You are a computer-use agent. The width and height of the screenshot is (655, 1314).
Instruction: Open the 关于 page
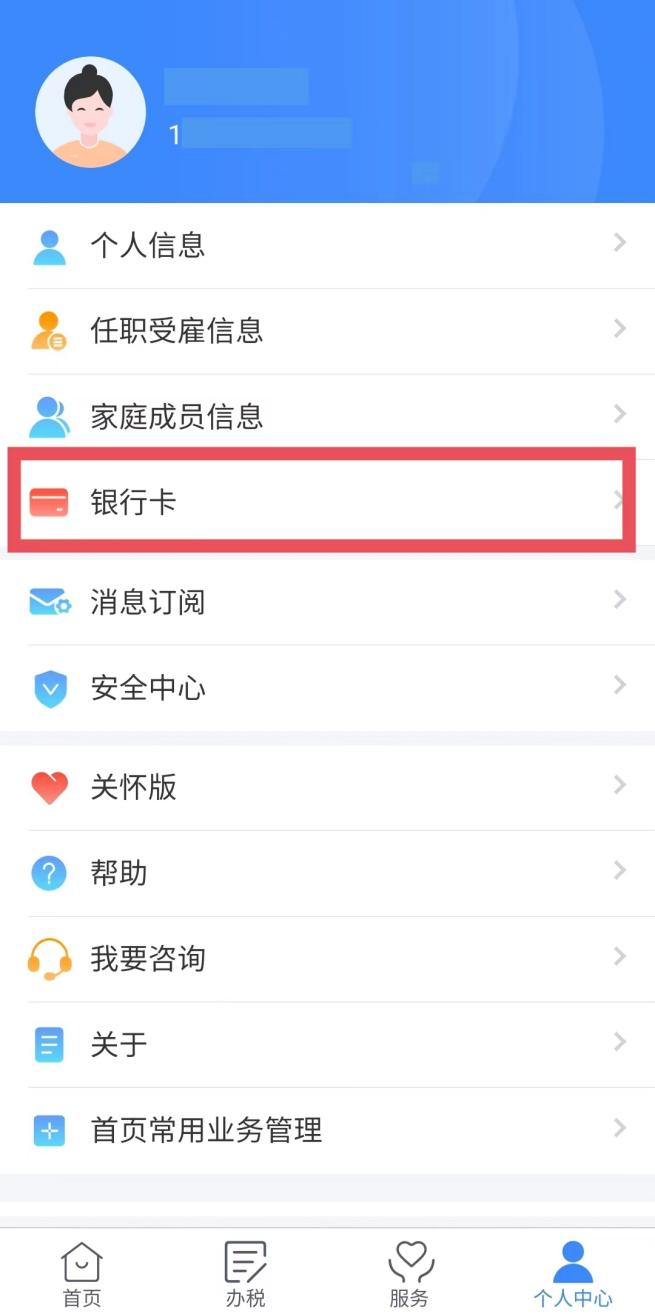(327, 1045)
